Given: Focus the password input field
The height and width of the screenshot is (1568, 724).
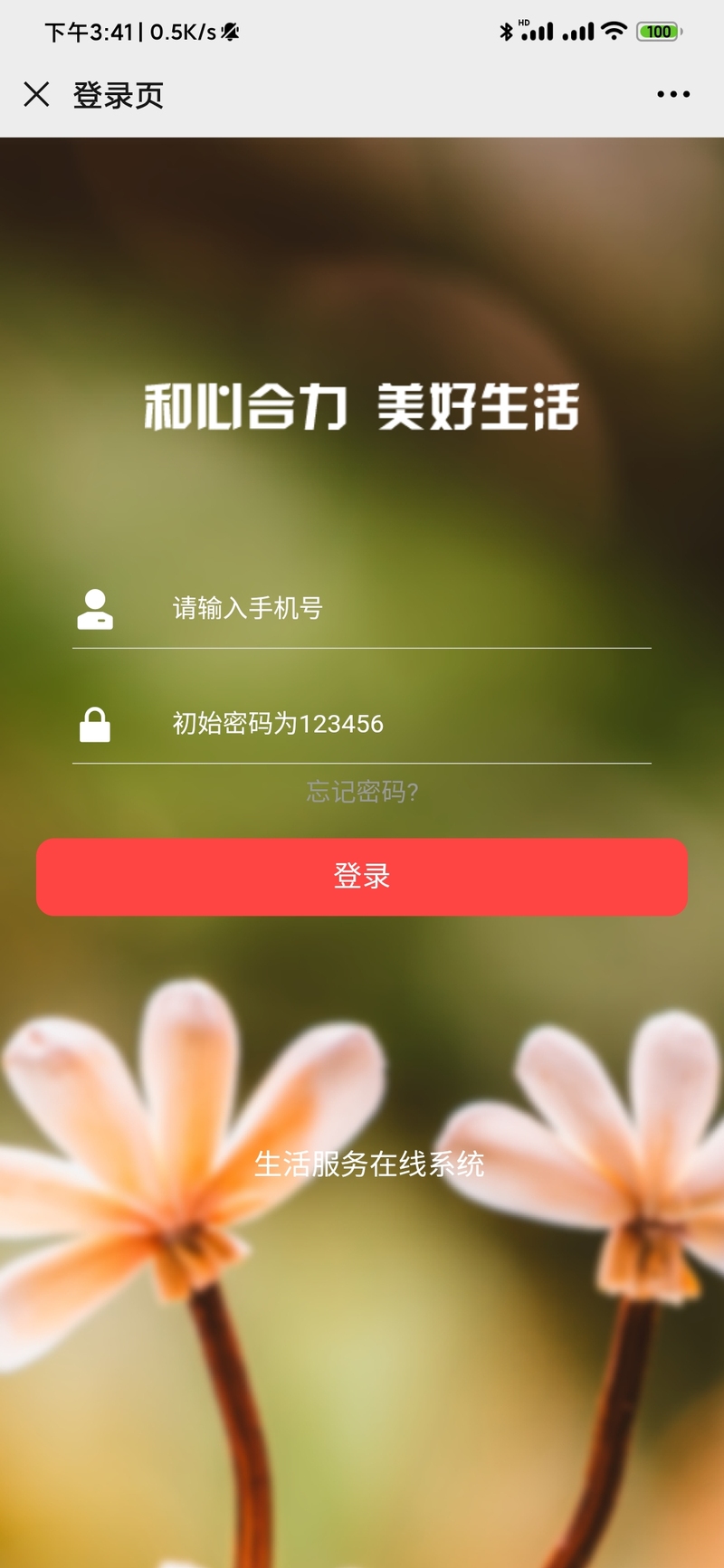Looking at the screenshot, I should [398, 724].
